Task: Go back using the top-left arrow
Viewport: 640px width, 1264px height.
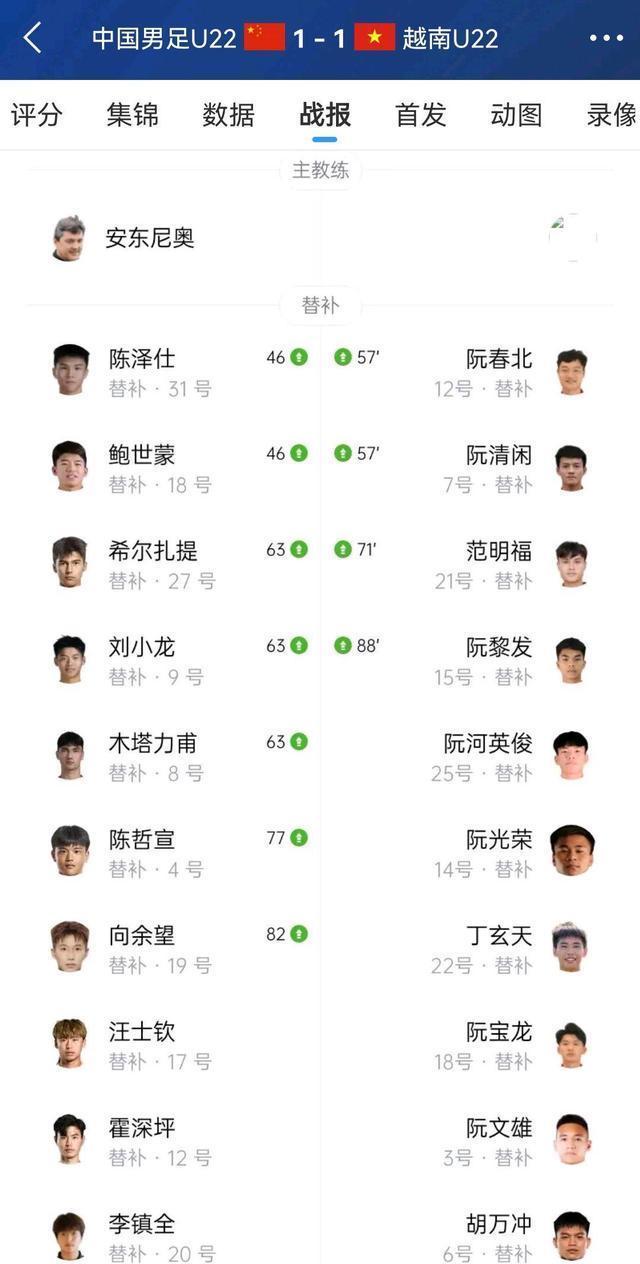Action: [33, 39]
